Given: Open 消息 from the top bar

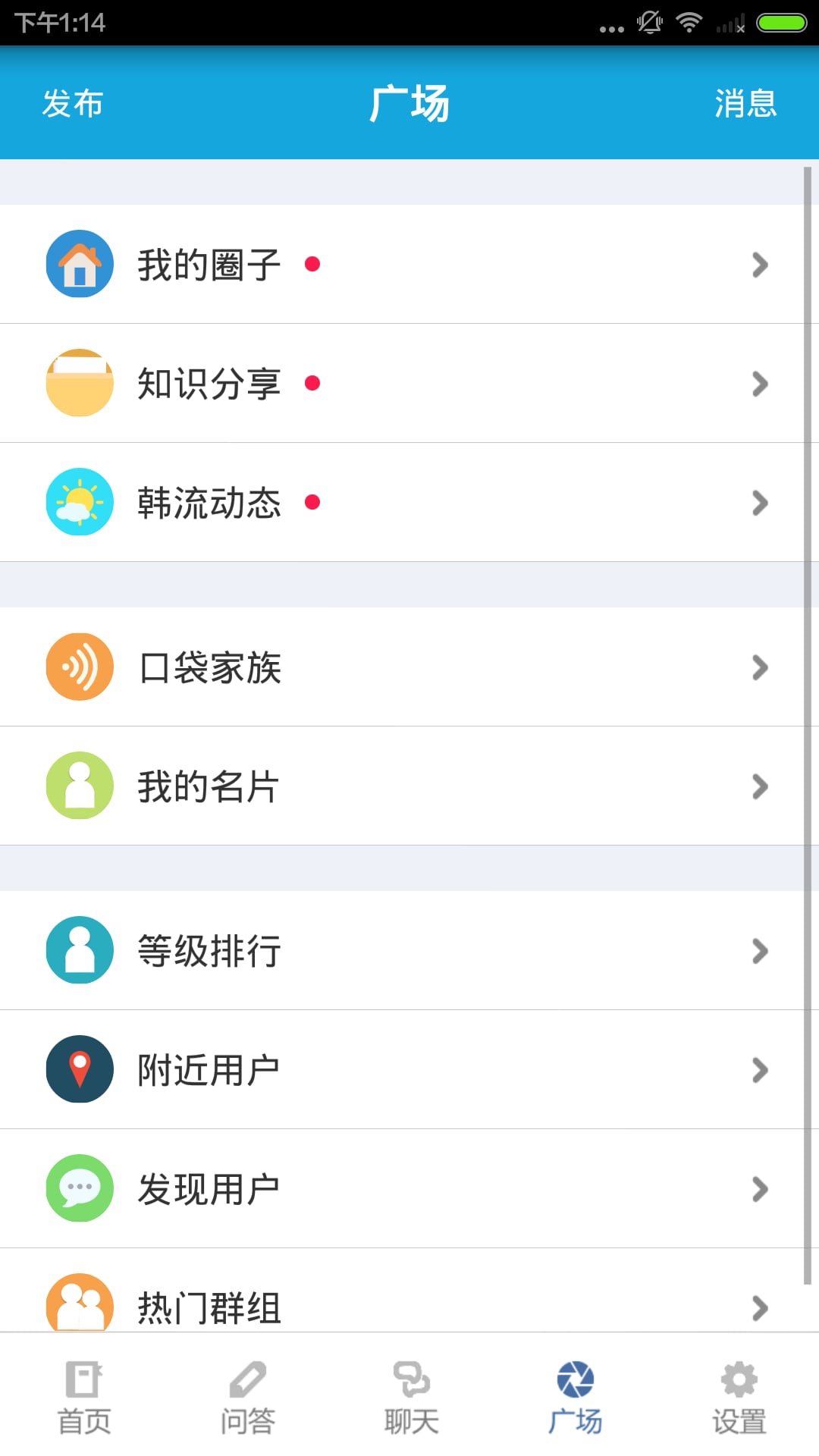Looking at the screenshot, I should [746, 105].
